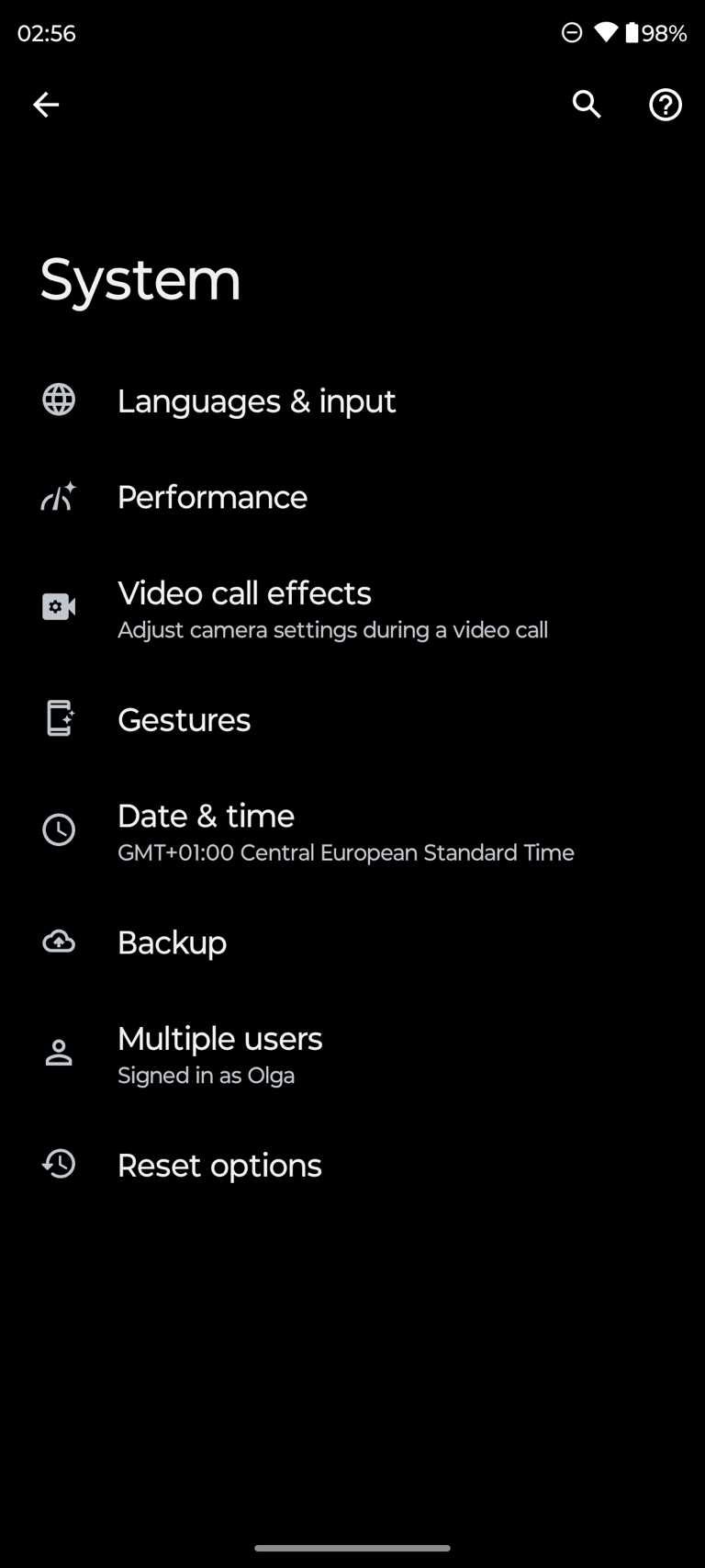Open Video call effects
The image size is (705, 1568).
[352, 608]
